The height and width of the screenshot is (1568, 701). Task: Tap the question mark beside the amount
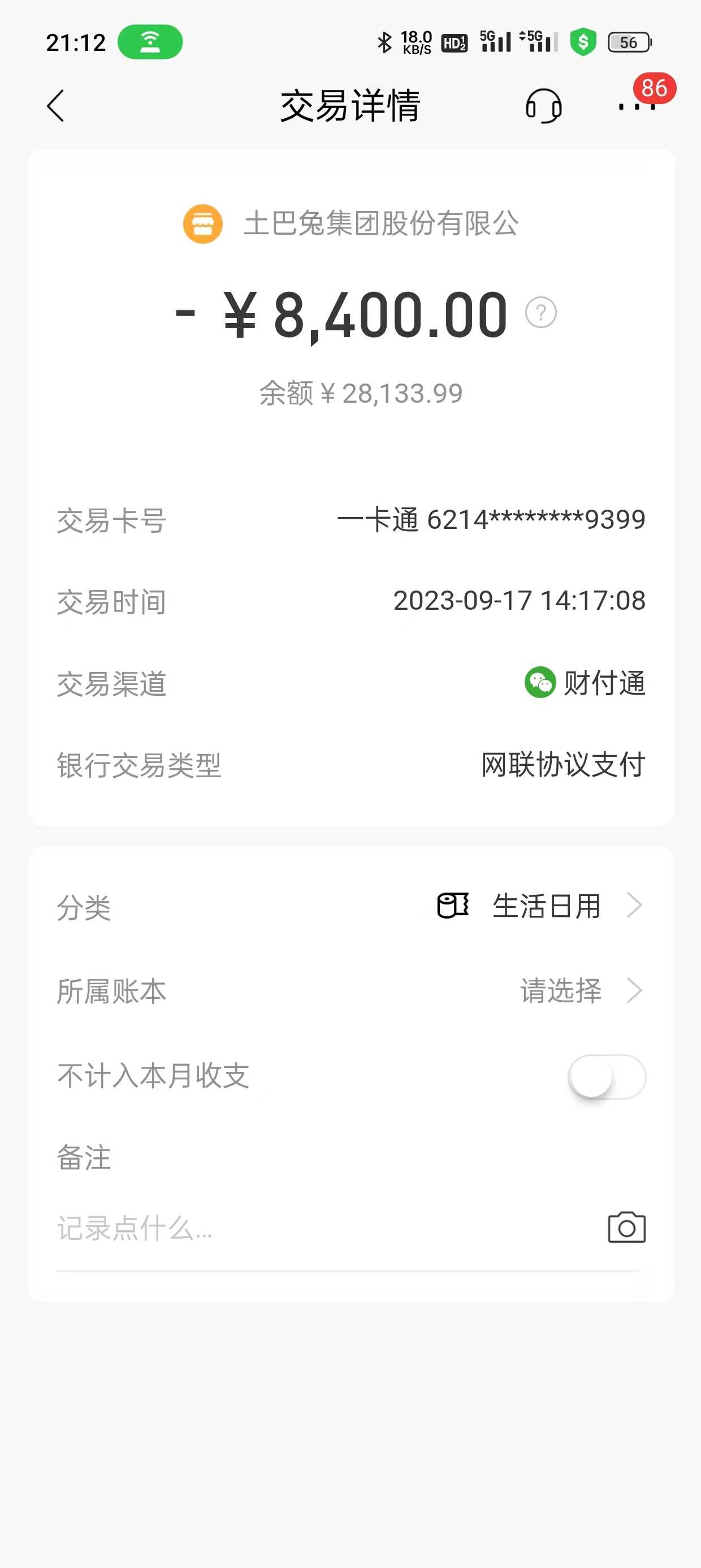coord(540,313)
